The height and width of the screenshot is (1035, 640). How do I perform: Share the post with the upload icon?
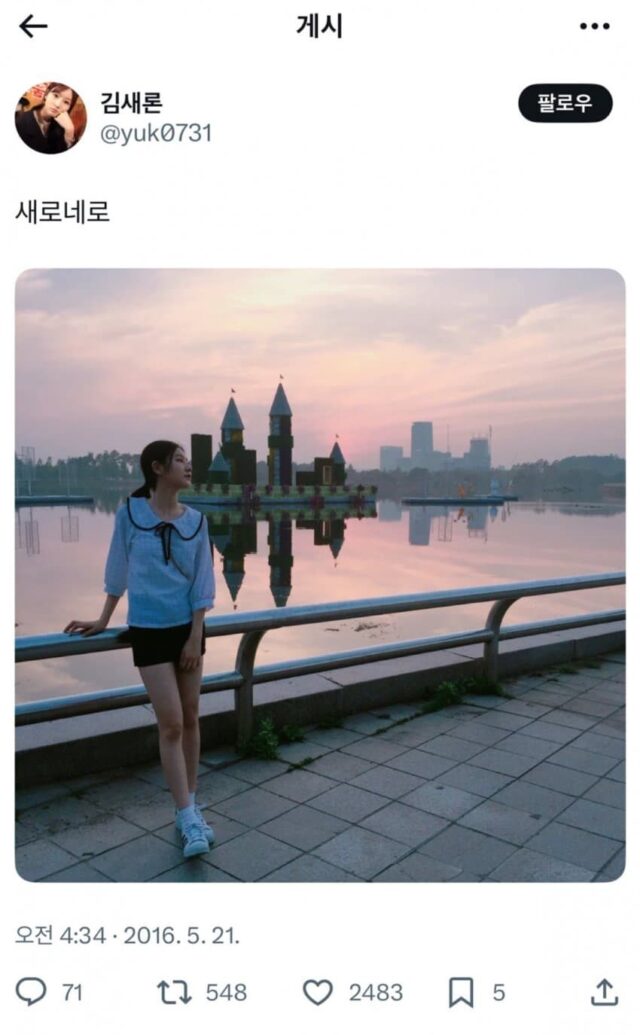click(603, 991)
